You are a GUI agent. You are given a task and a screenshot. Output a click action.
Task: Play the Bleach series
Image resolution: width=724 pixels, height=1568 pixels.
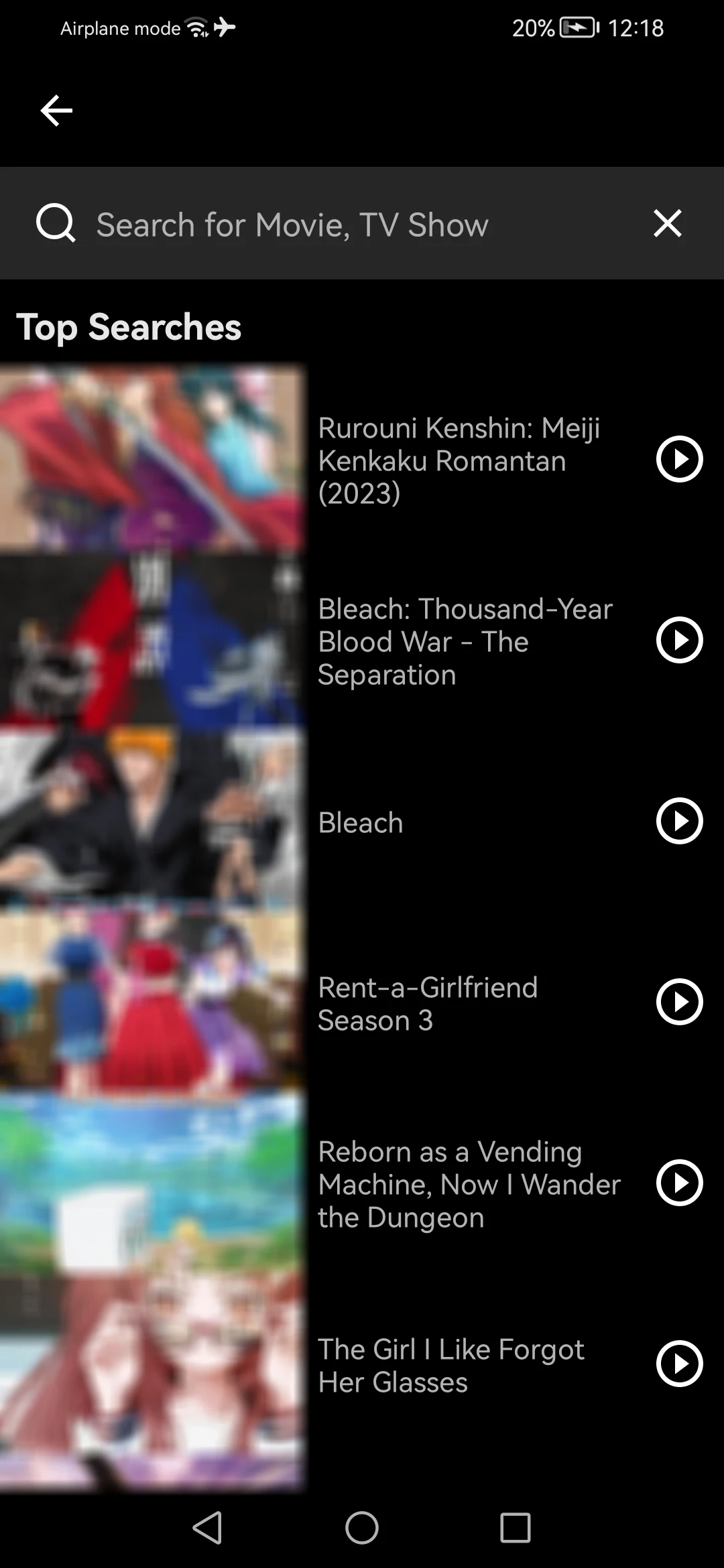click(x=678, y=822)
